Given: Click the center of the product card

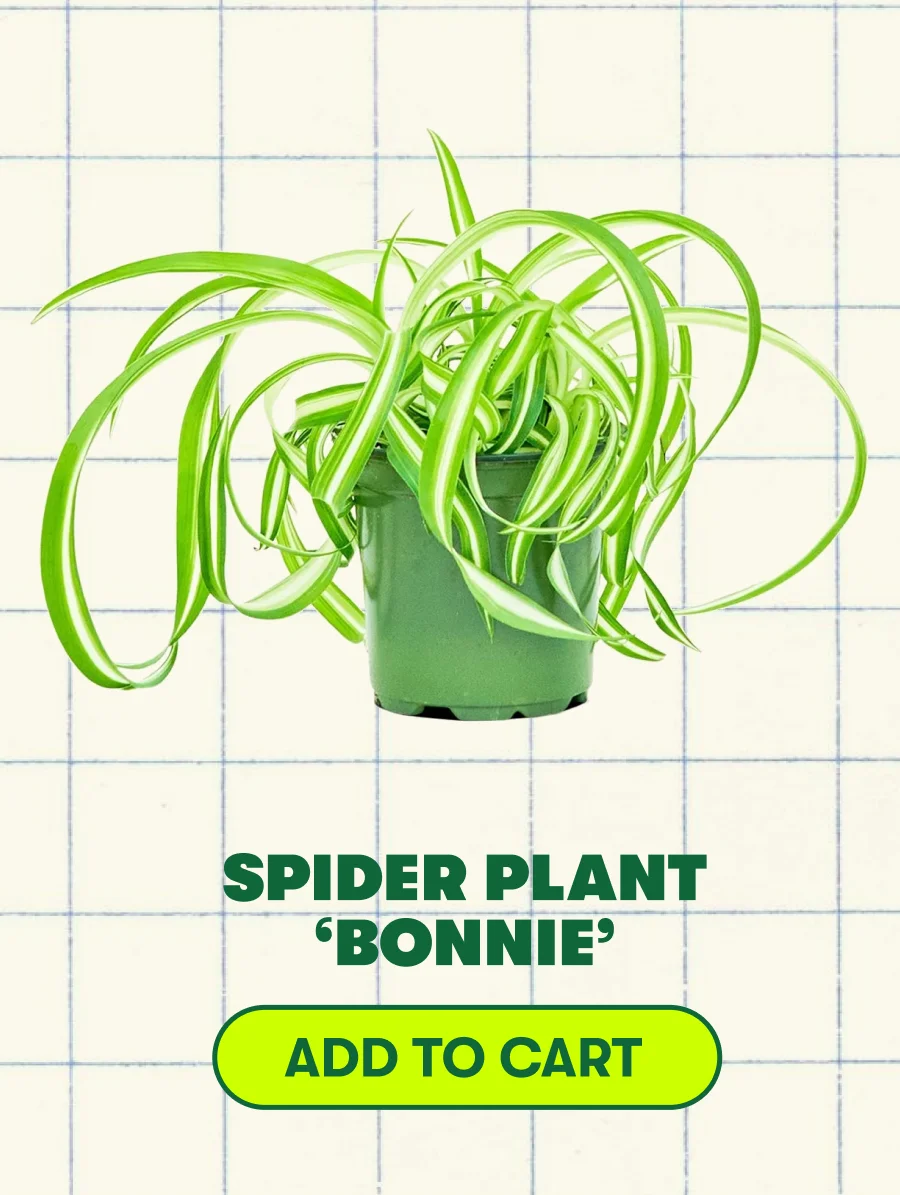Looking at the screenshot, I should coord(450,597).
